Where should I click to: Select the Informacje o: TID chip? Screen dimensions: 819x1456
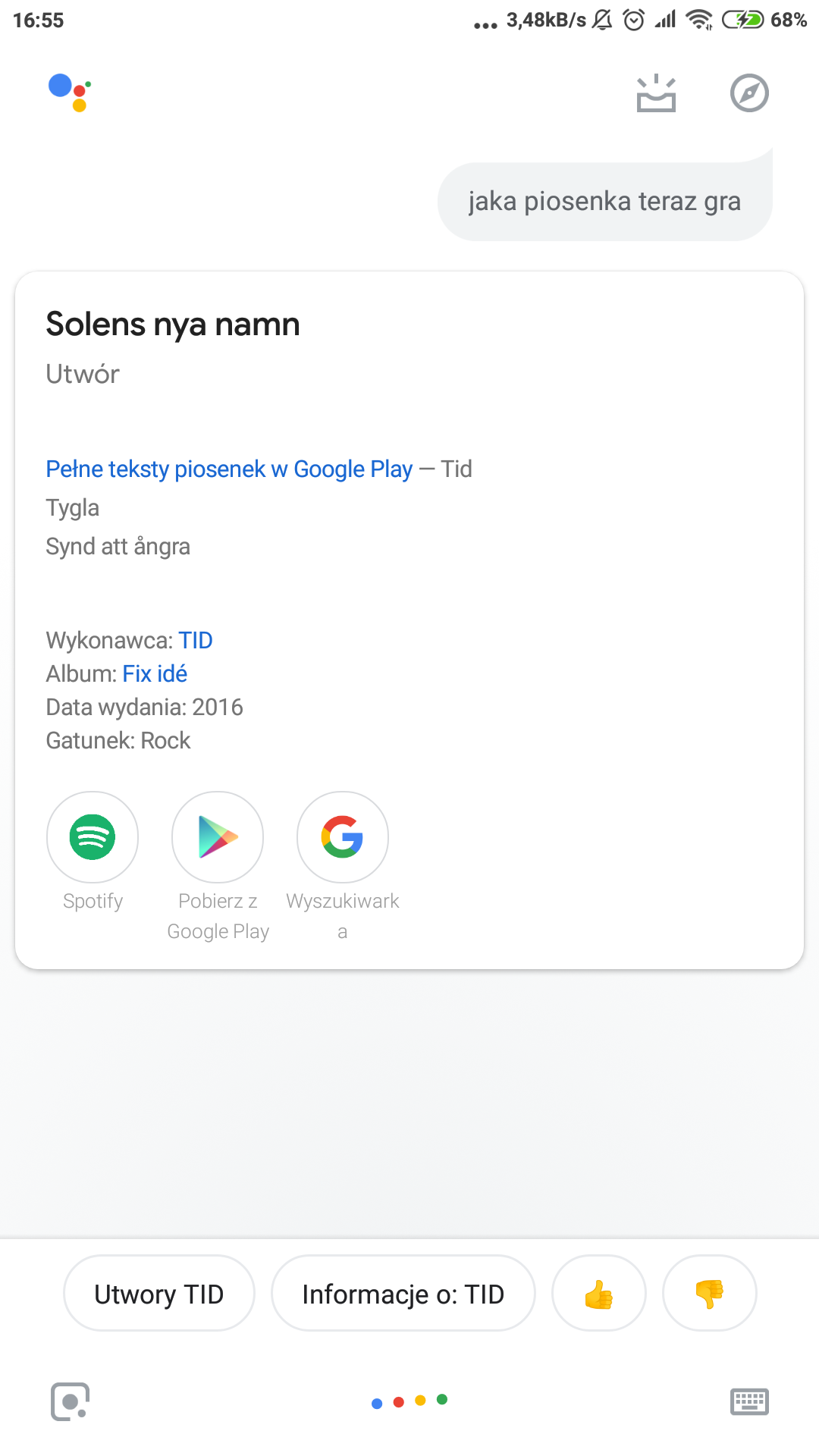click(403, 1294)
